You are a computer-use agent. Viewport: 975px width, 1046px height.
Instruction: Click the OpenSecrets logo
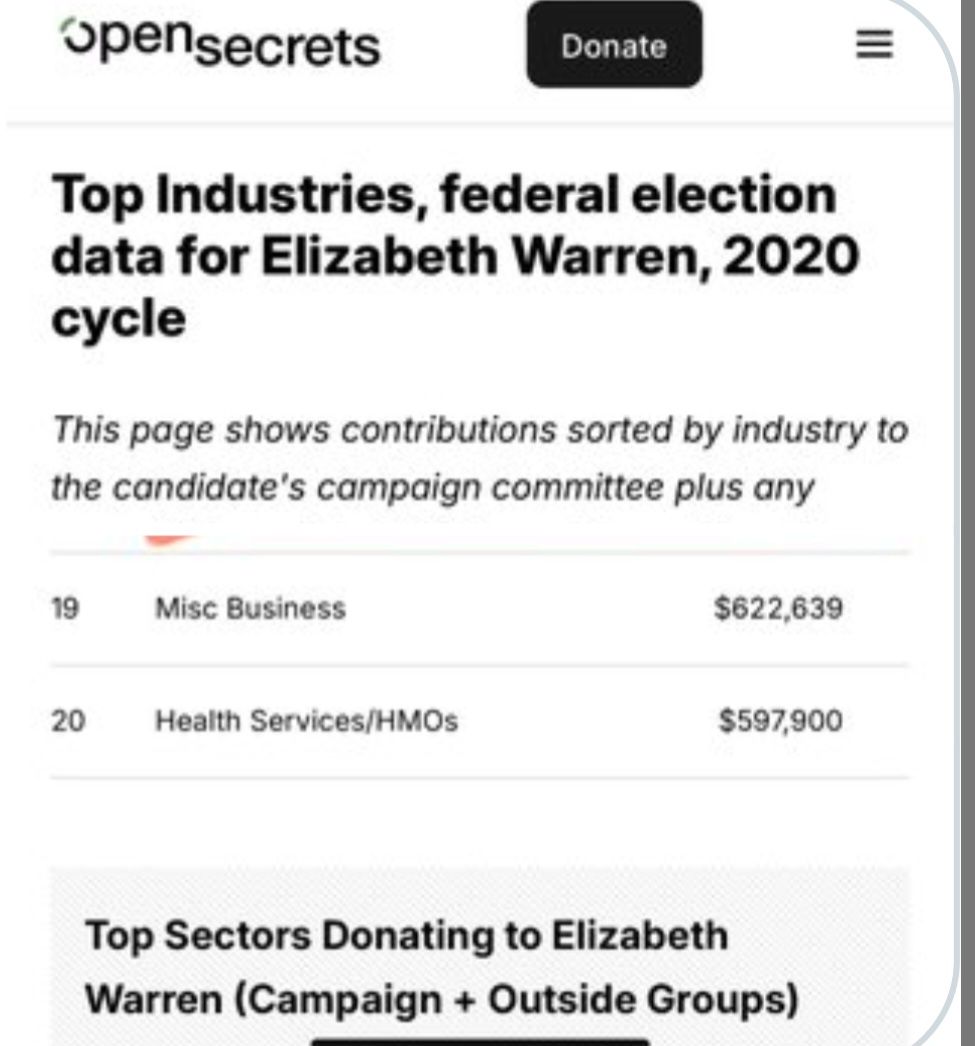(x=220, y=43)
